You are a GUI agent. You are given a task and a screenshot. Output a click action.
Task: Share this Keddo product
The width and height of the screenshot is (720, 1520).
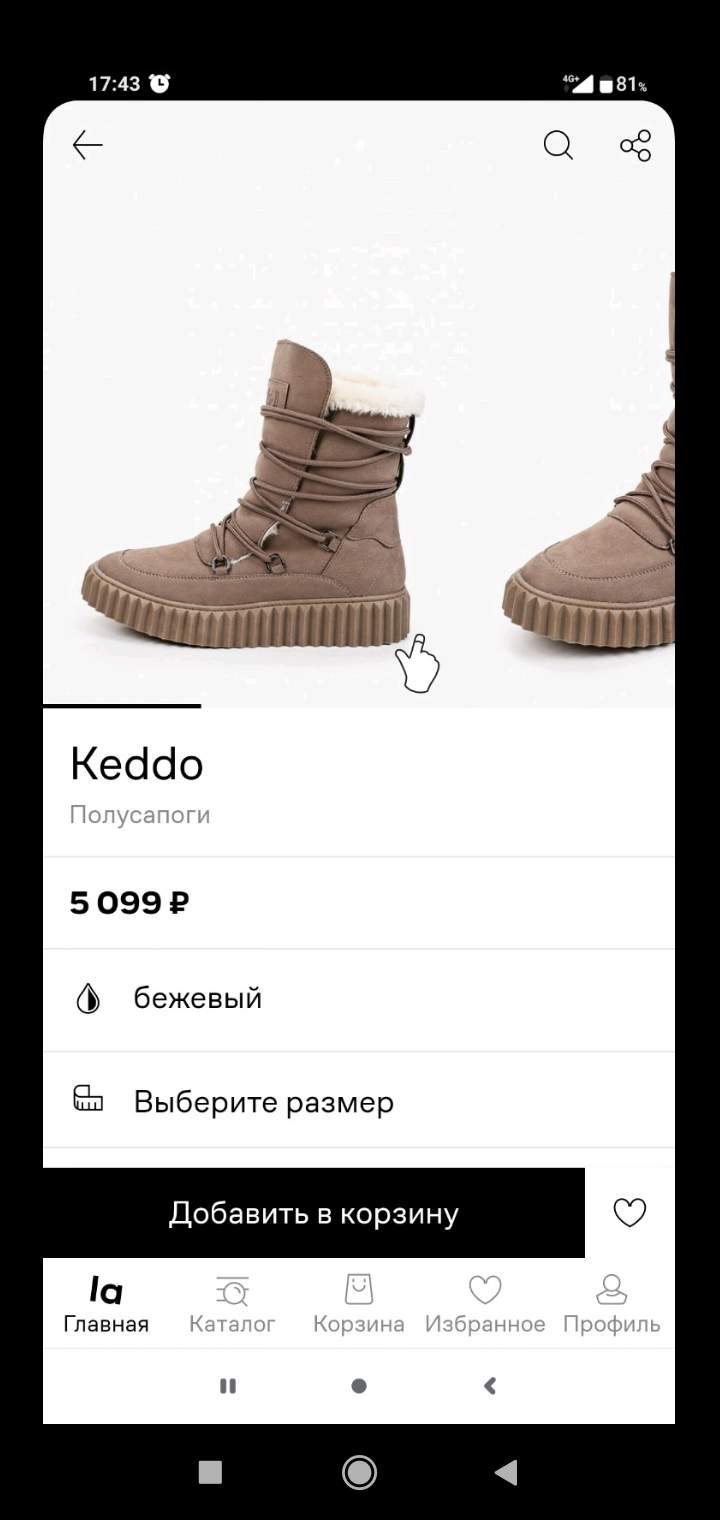pyautogui.click(x=636, y=146)
